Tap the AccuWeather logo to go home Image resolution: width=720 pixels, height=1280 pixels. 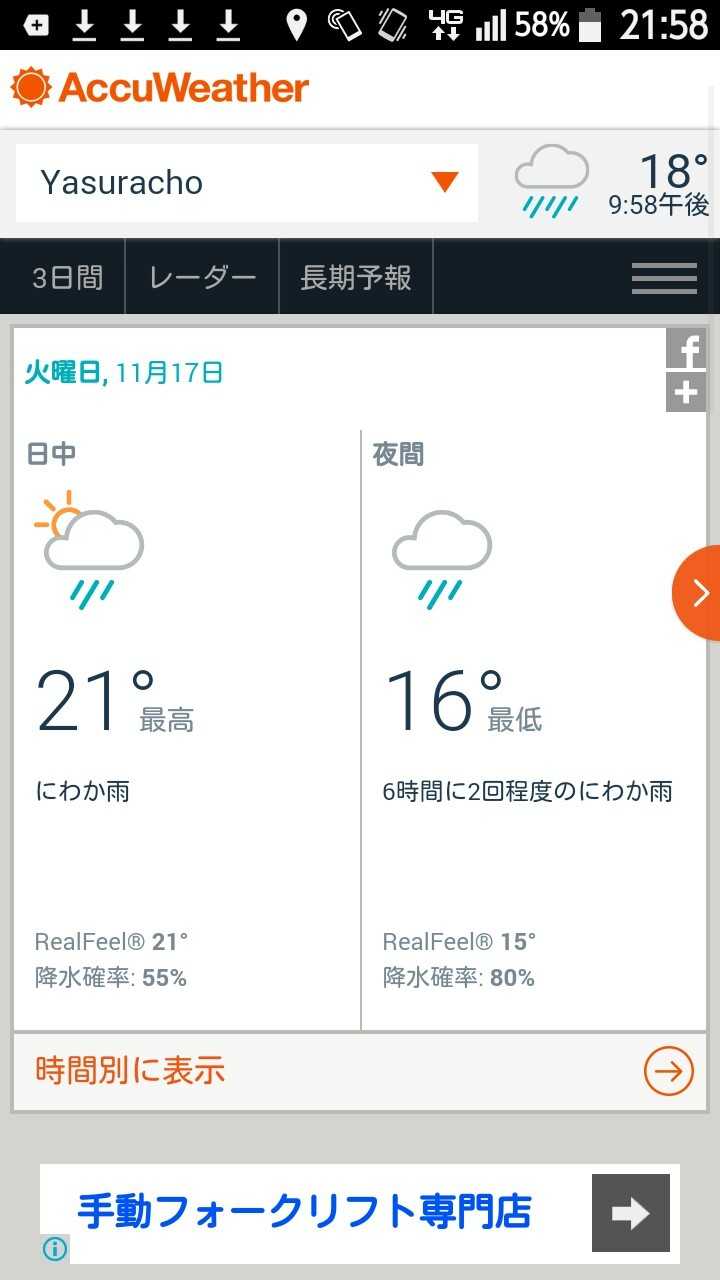[x=160, y=88]
